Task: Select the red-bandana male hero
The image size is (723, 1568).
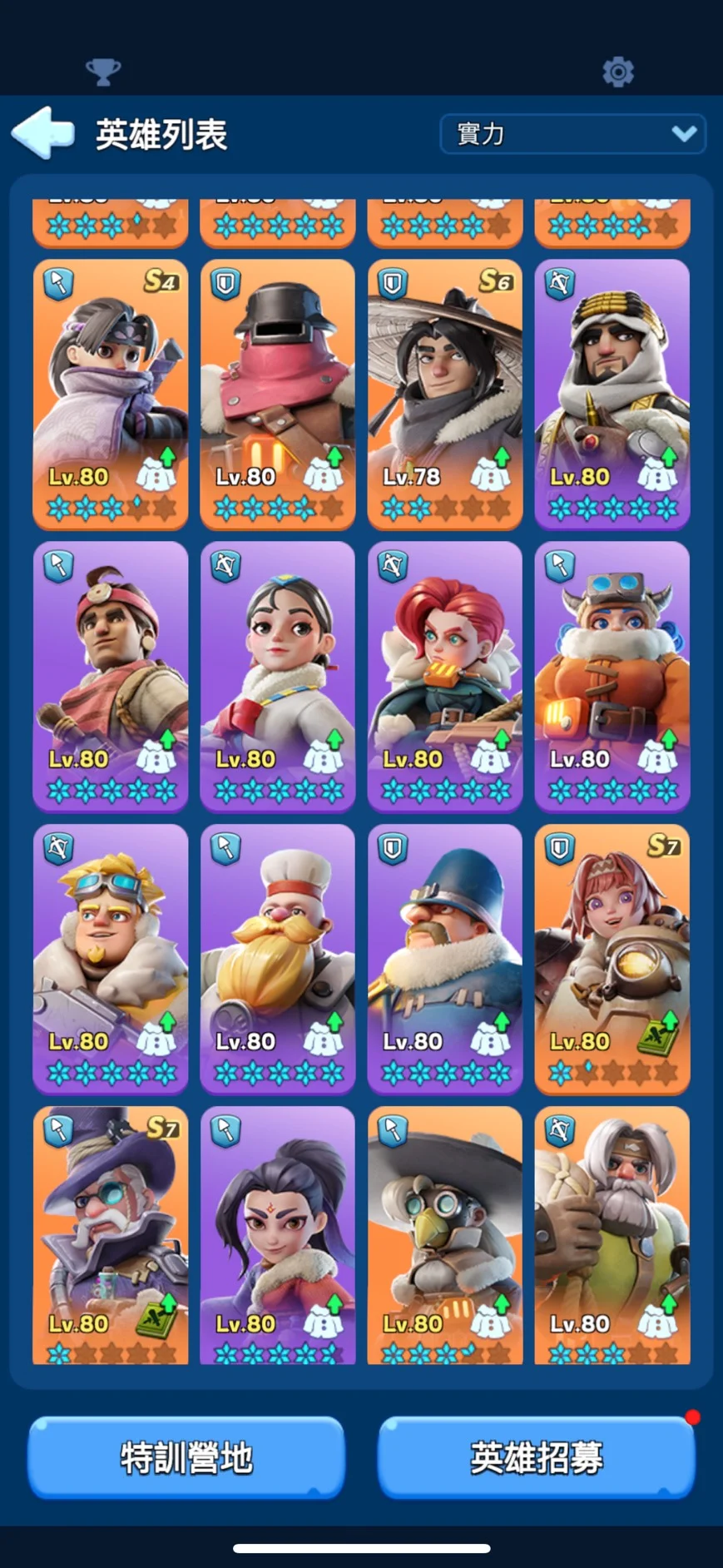Action: (111, 675)
